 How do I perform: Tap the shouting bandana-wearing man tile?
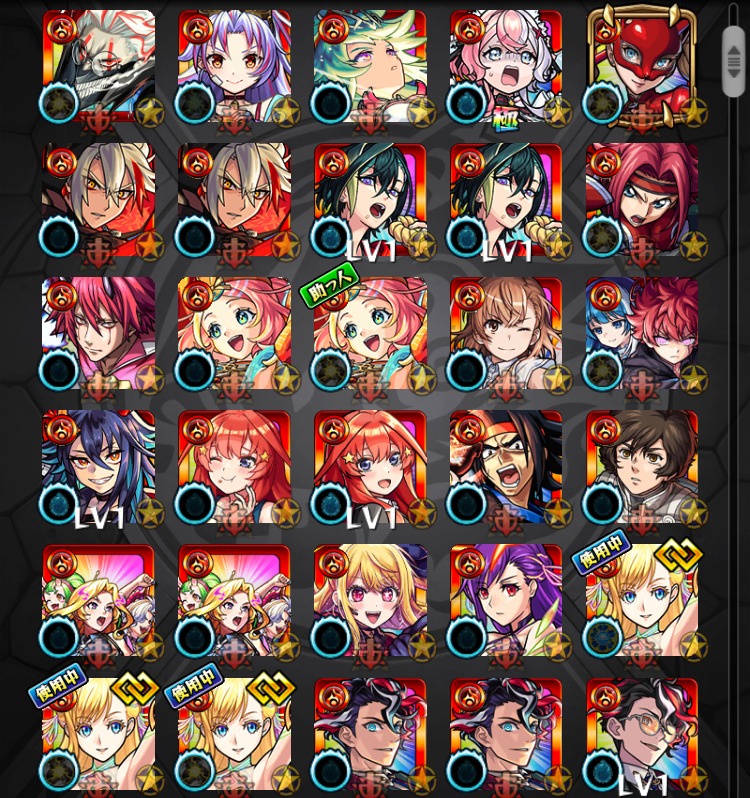click(x=506, y=467)
